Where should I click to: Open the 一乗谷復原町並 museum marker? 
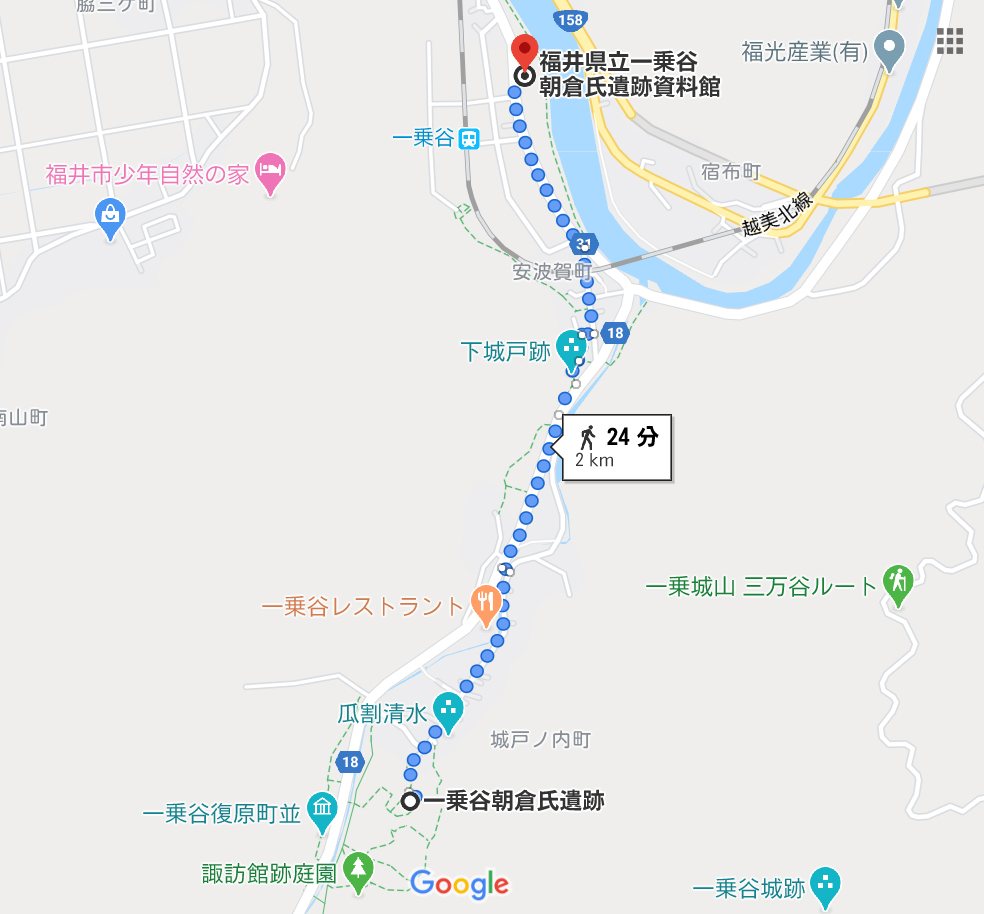[322, 812]
